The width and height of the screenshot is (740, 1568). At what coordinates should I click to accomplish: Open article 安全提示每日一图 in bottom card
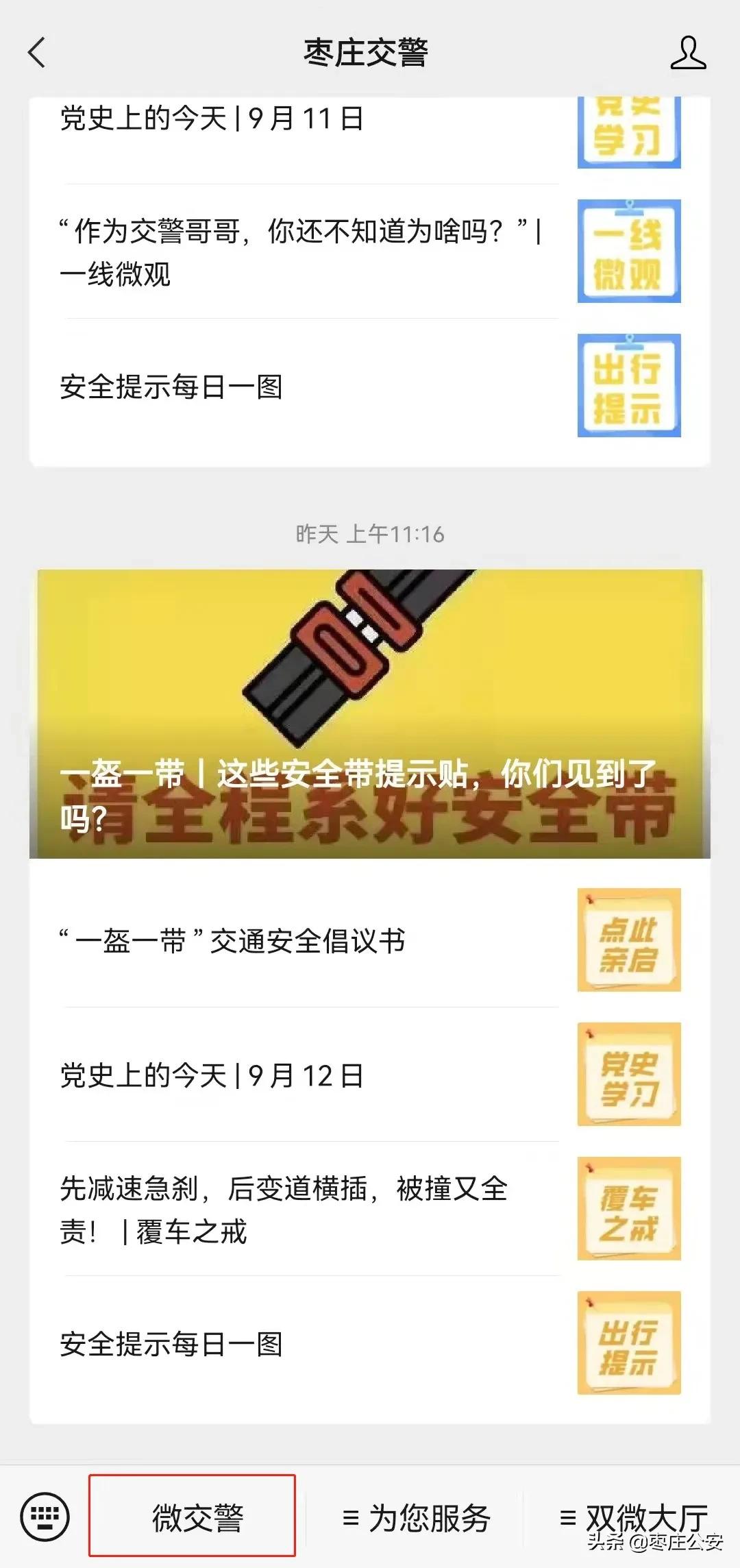171,1343
